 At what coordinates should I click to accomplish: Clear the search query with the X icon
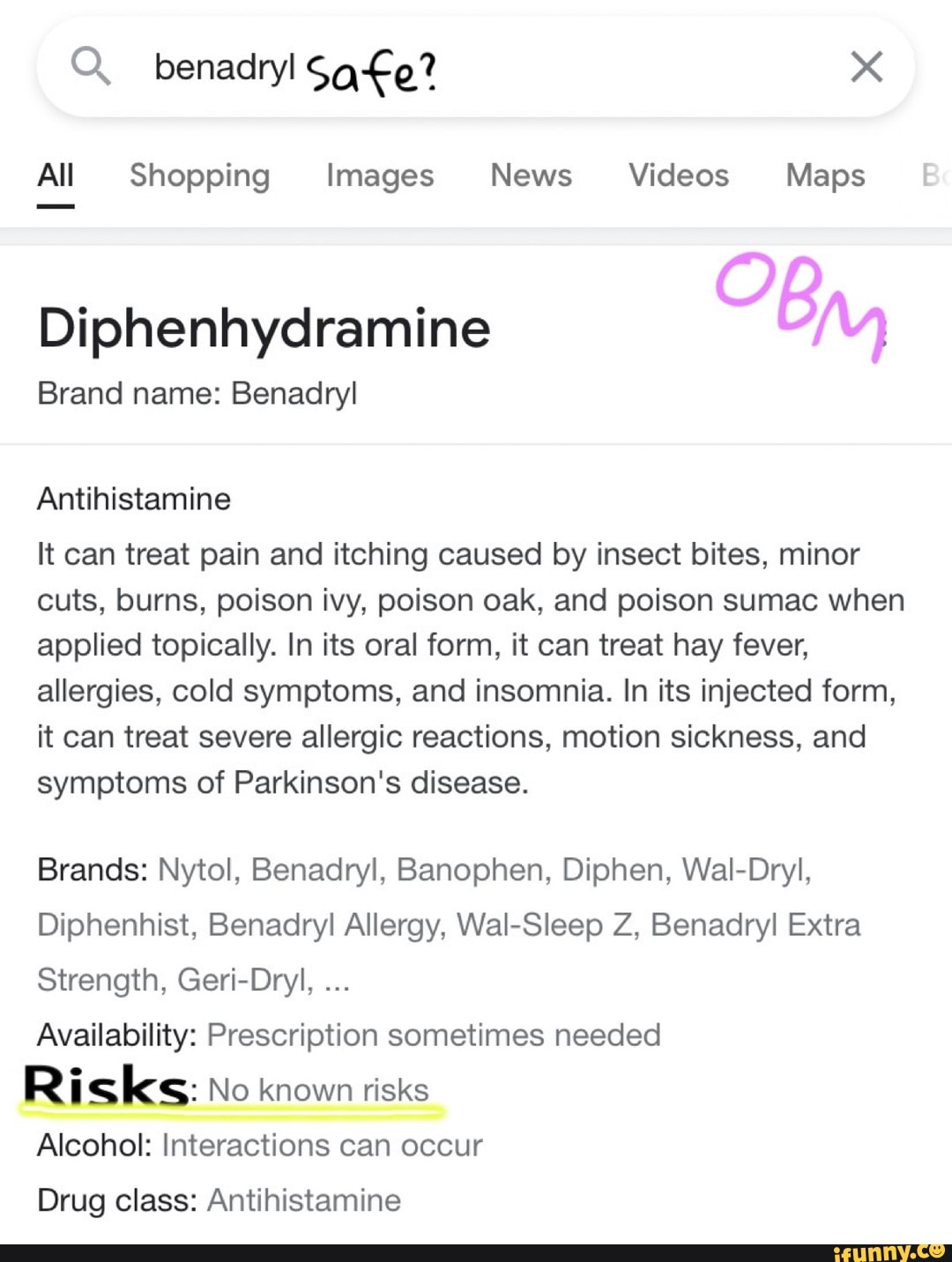pos(866,66)
